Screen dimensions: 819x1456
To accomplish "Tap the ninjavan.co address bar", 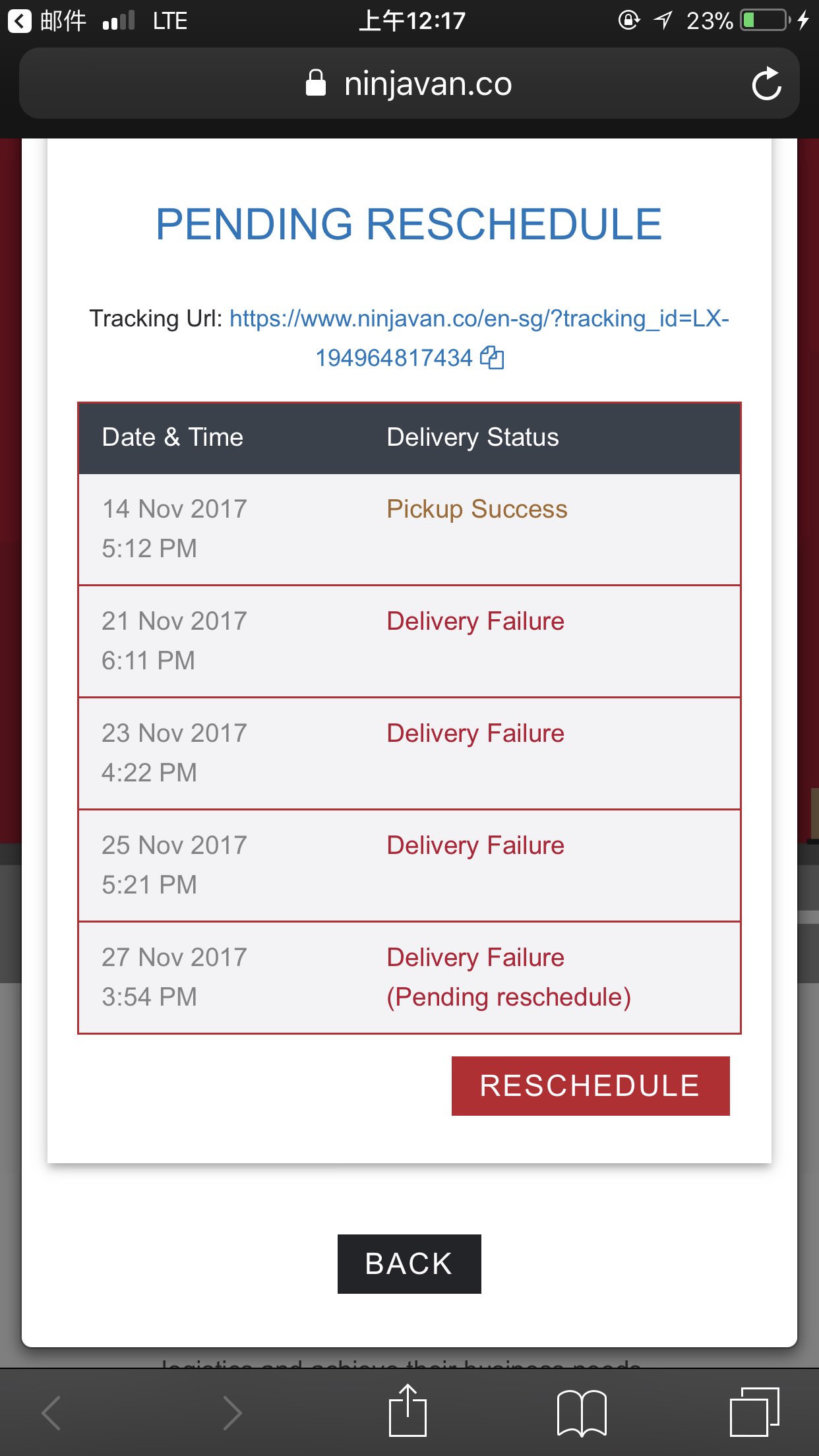I will tap(409, 84).
